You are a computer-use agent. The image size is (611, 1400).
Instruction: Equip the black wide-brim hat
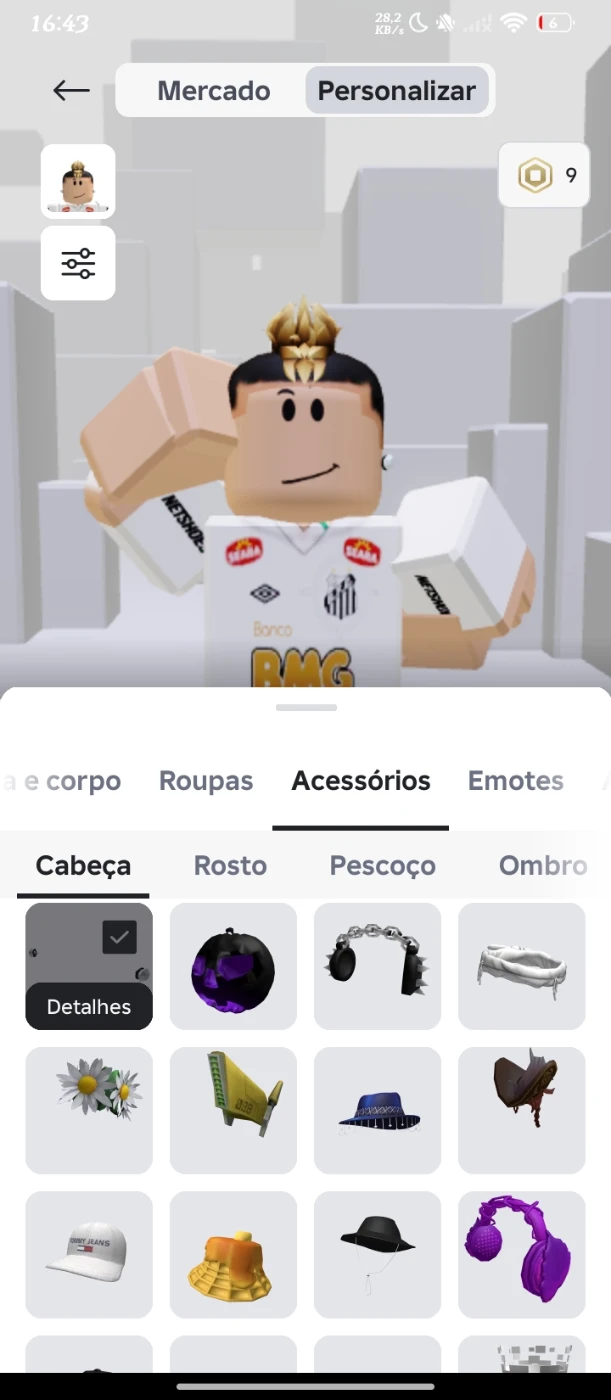click(x=377, y=1254)
